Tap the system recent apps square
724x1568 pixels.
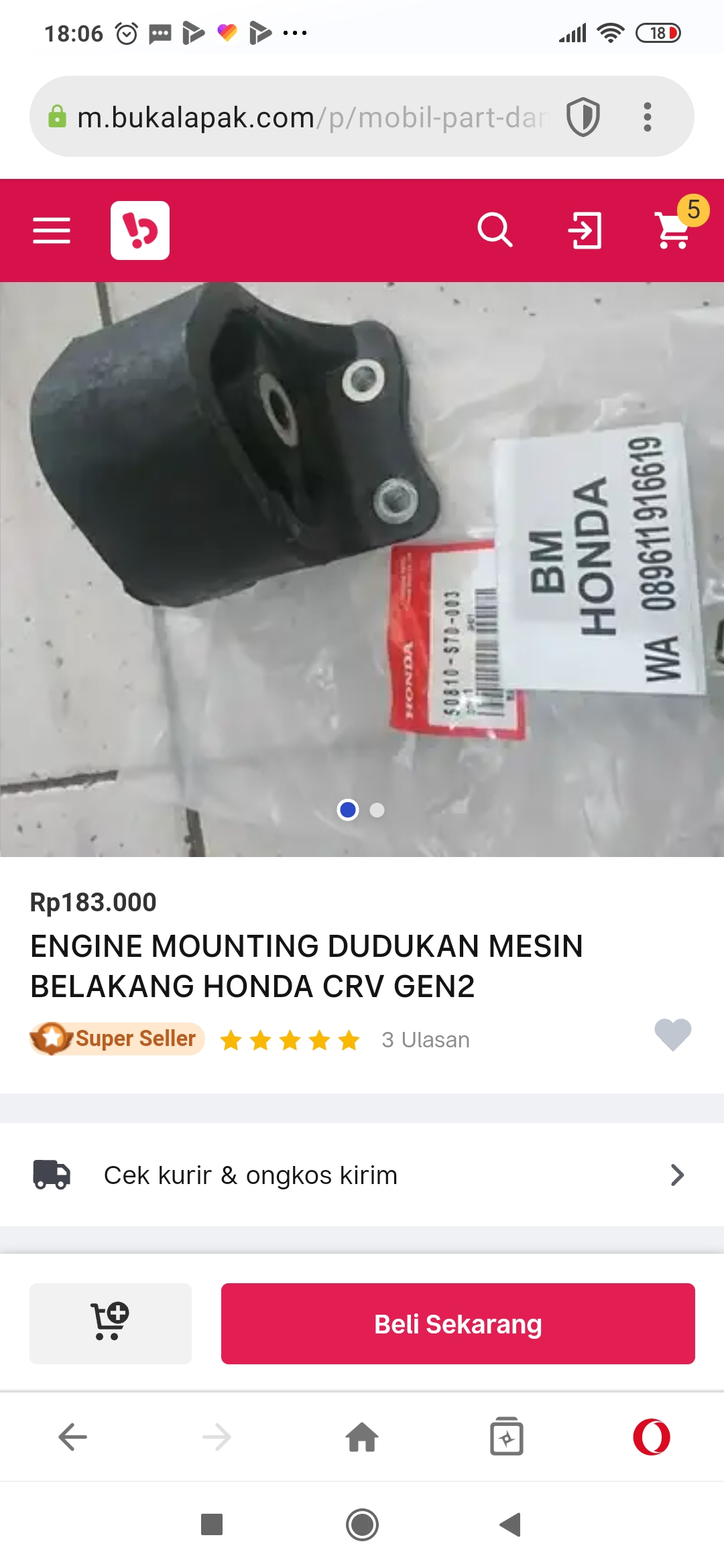[212, 1524]
